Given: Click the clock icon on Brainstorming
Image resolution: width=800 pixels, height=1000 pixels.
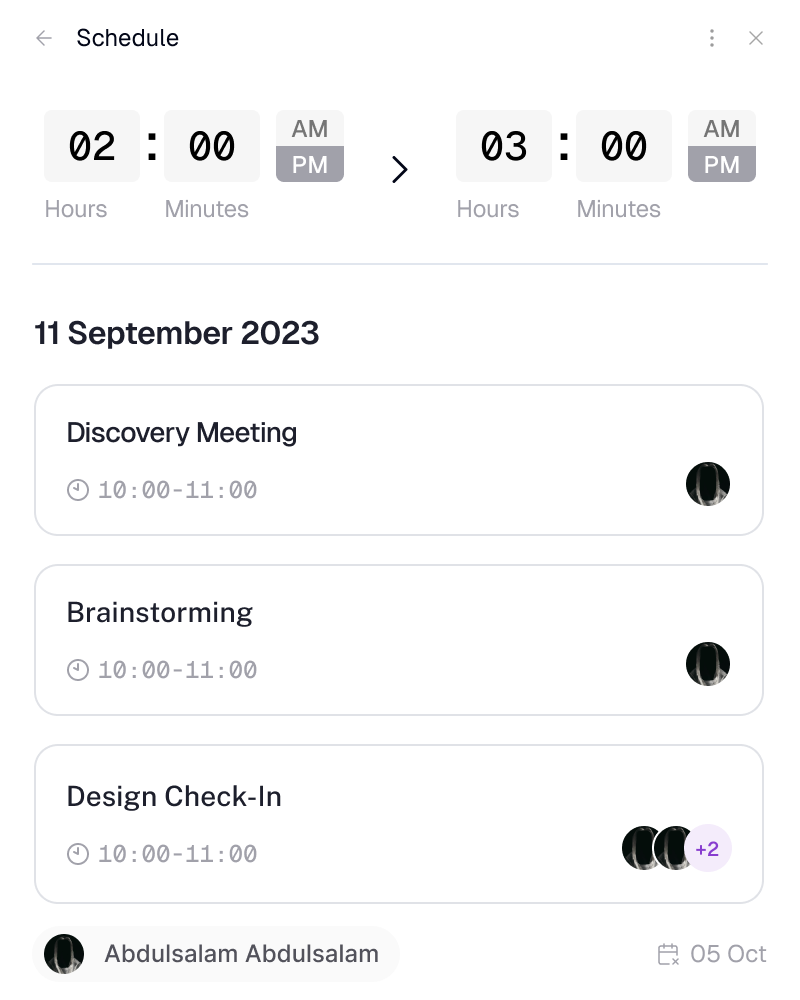Looking at the screenshot, I should (x=79, y=670).
